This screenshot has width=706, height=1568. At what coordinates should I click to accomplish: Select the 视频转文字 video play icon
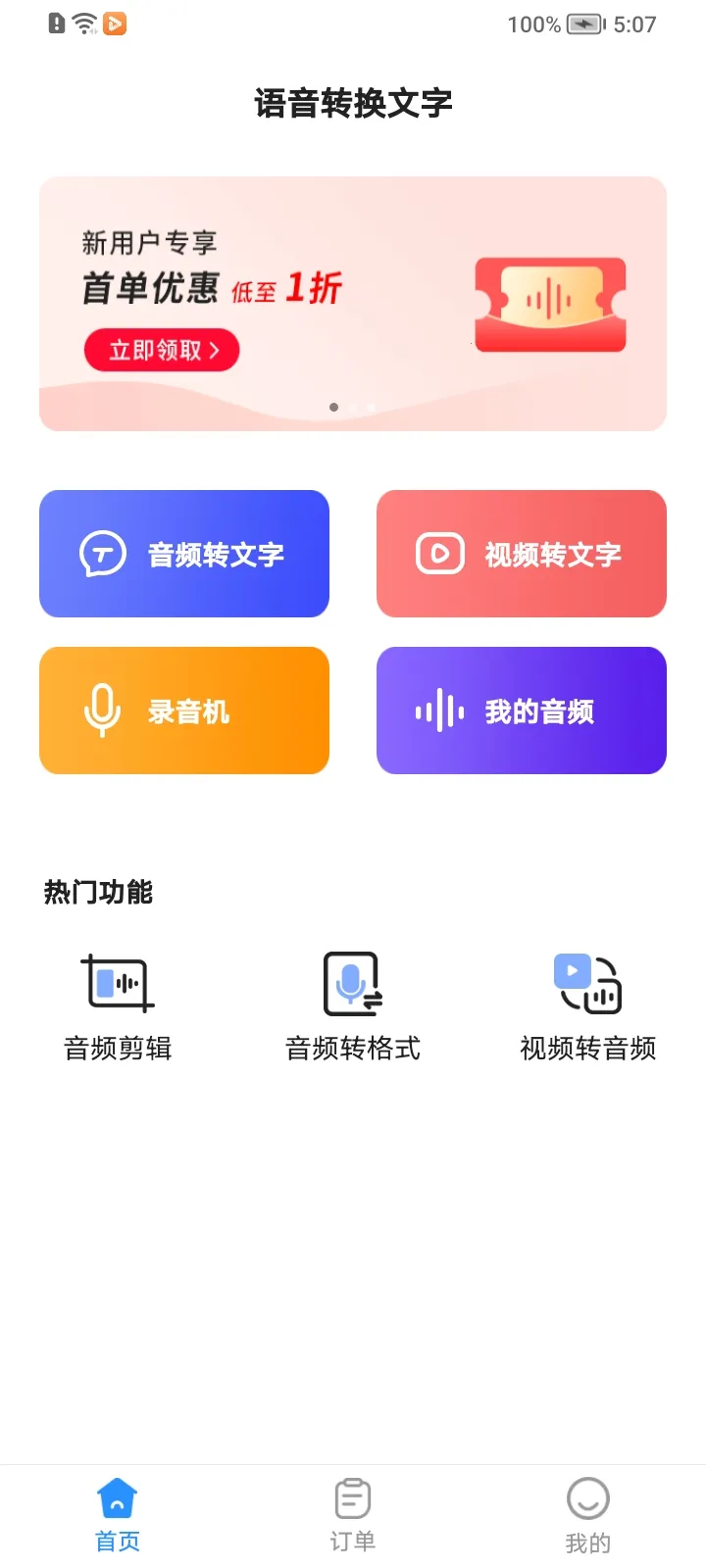point(438,554)
